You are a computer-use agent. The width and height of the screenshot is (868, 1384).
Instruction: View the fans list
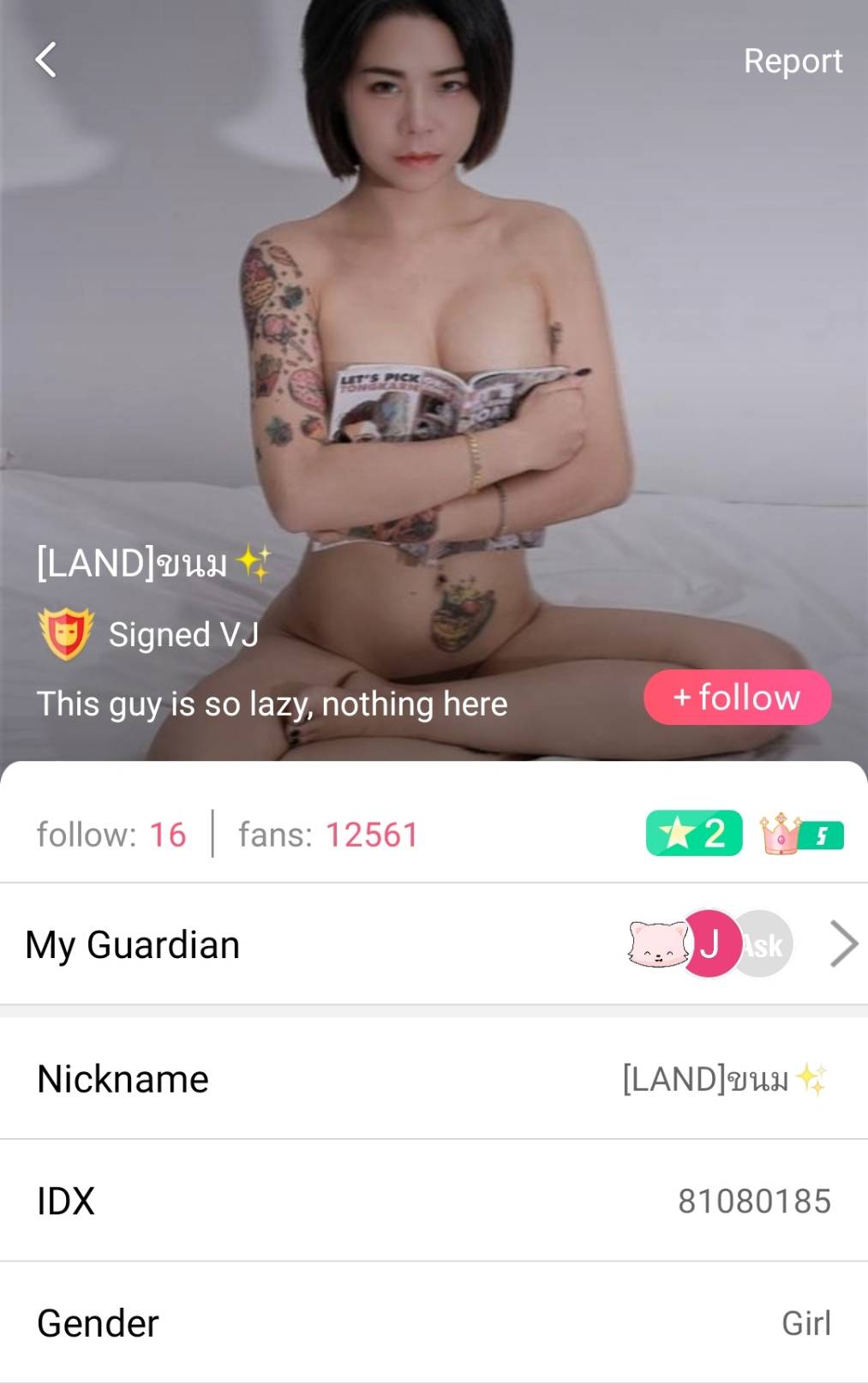pyautogui.click(x=328, y=835)
